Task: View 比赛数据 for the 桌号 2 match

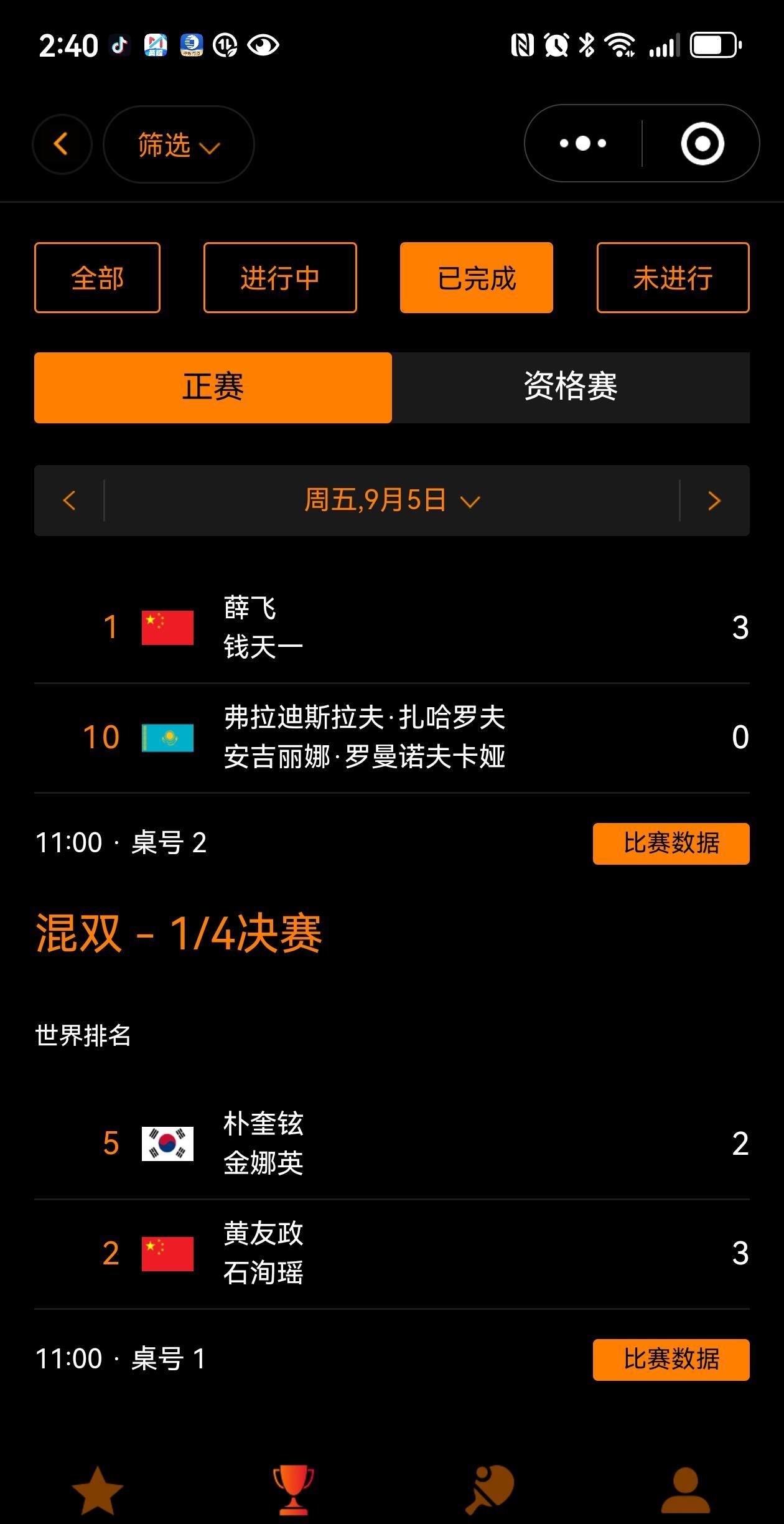Action: point(671,844)
